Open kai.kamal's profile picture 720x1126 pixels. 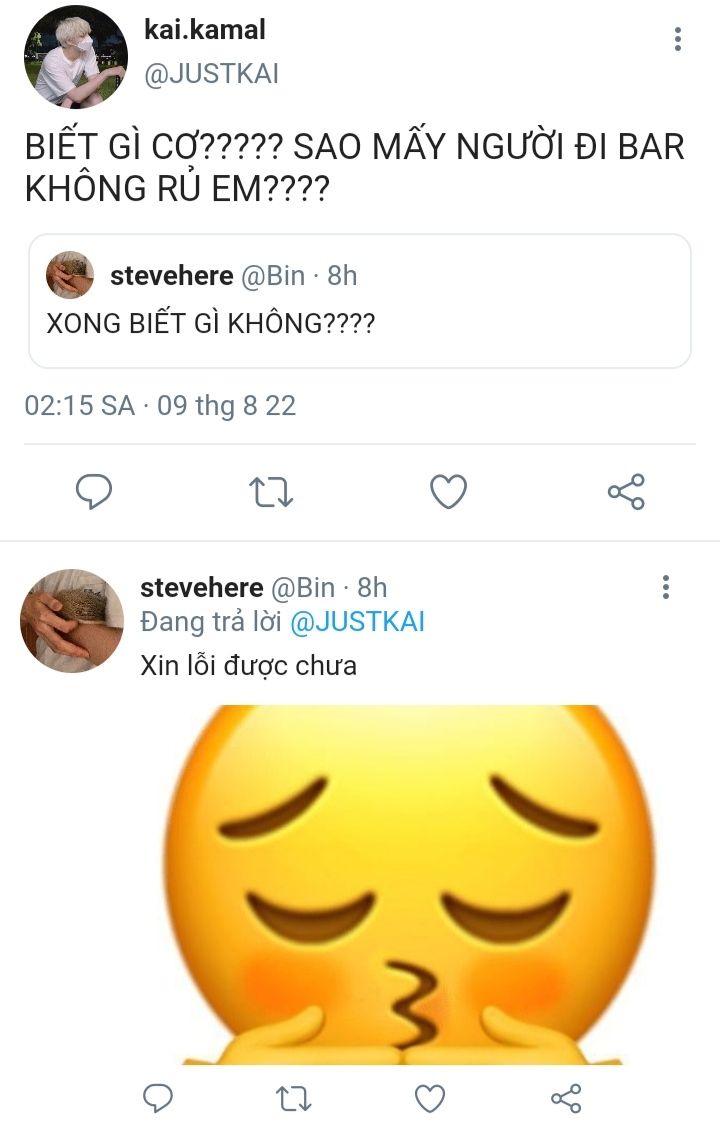coord(75,57)
